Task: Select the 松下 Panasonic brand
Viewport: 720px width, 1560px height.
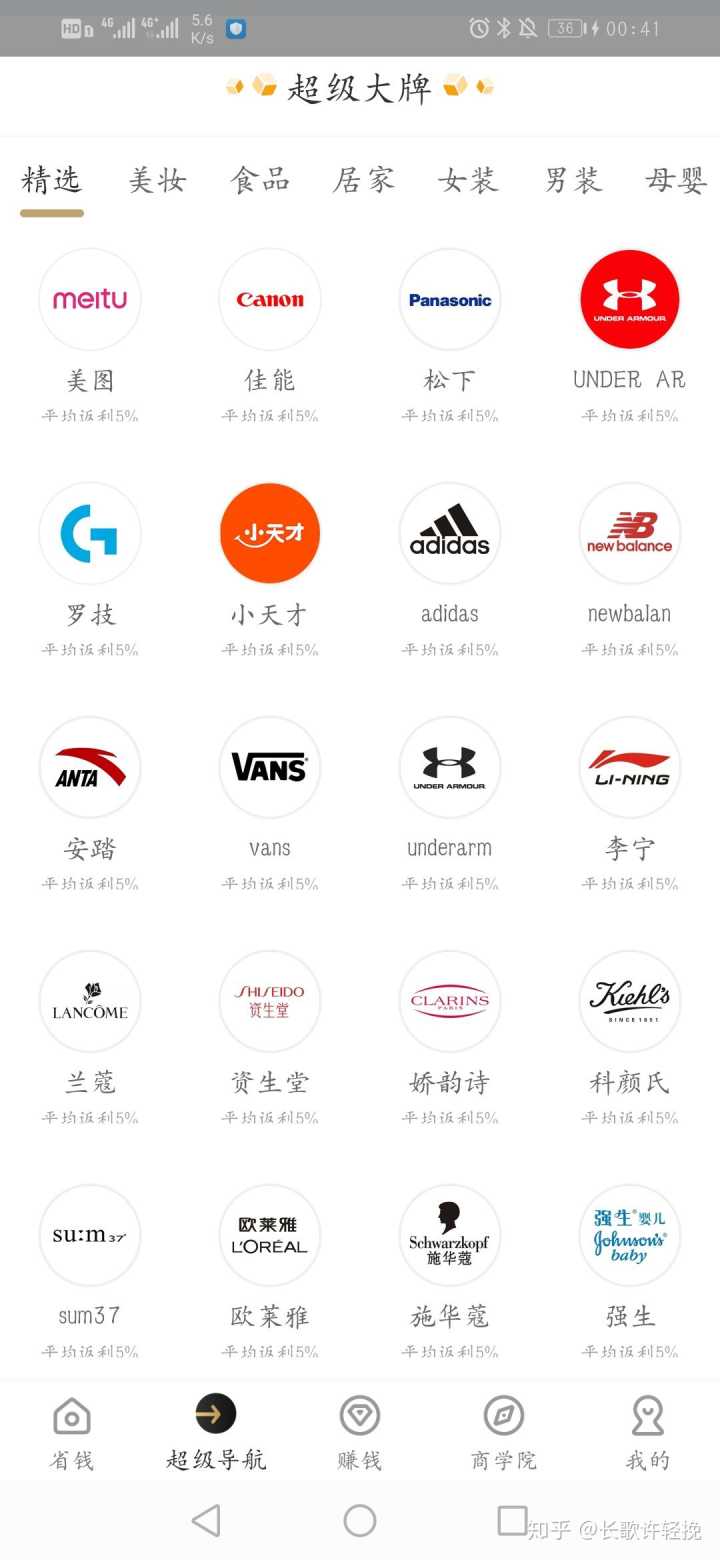Action: click(450, 300)
